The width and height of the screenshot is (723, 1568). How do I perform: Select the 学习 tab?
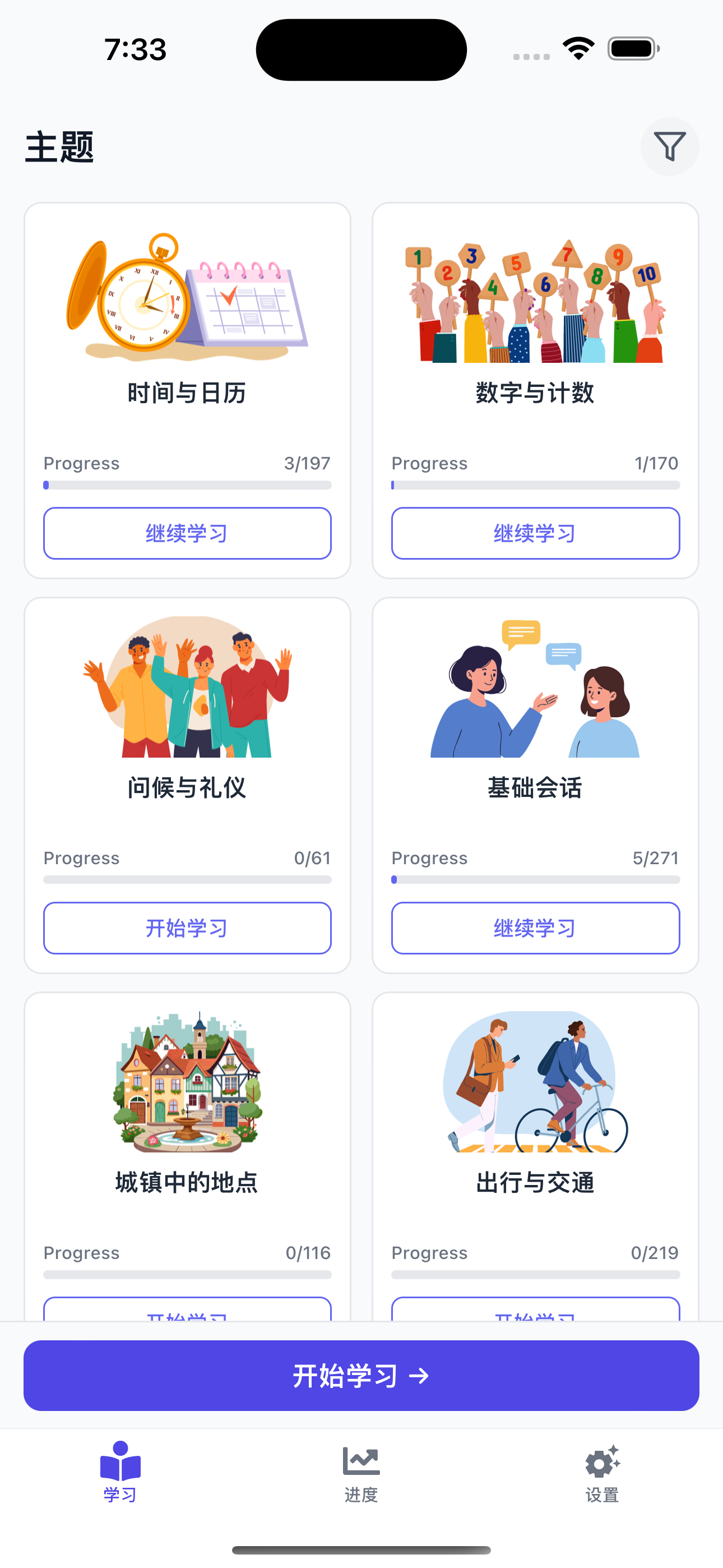(120, 1473)
